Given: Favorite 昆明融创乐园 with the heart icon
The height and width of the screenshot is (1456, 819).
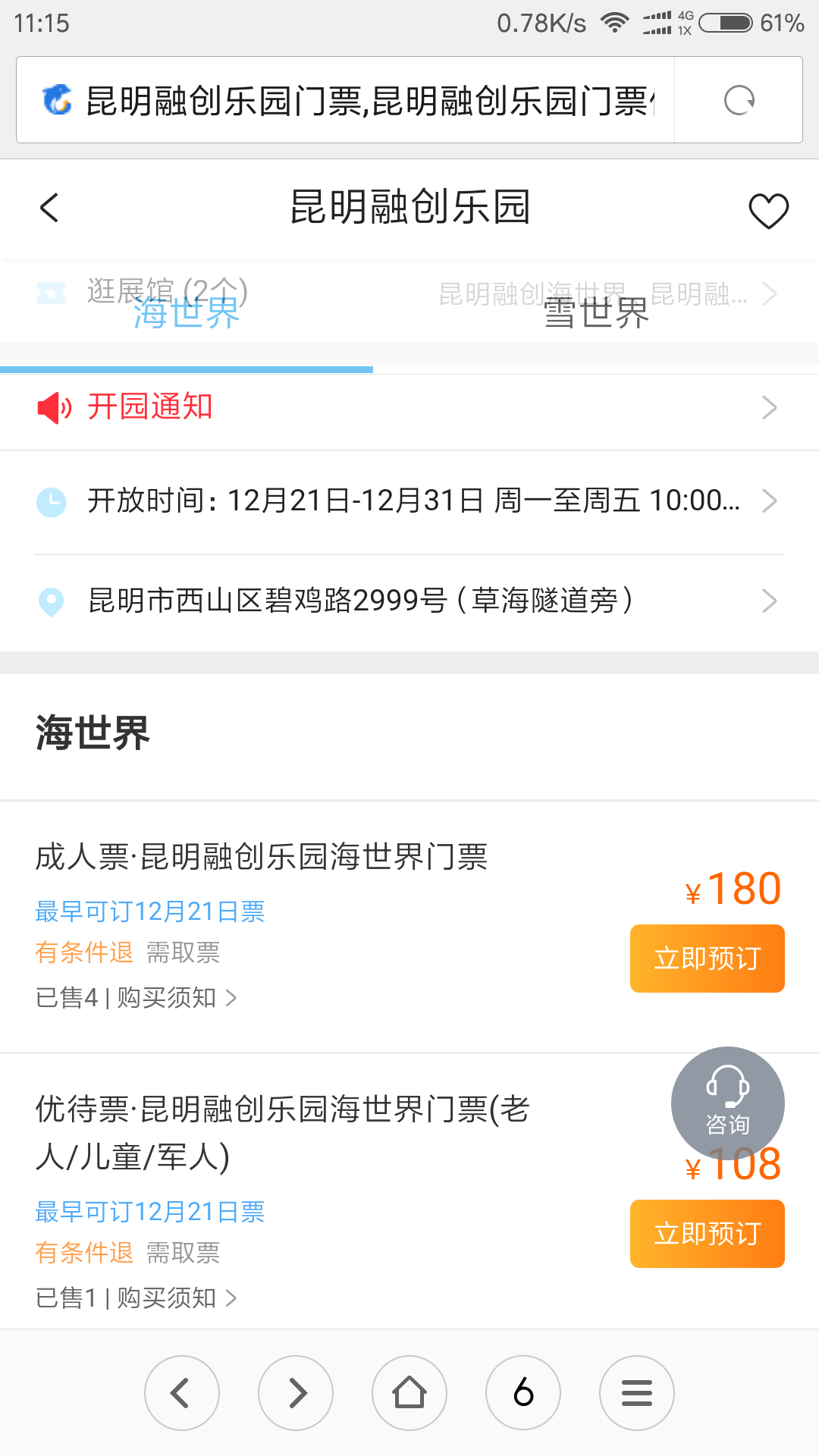Looking at the screenshot, I should point(768,210).
